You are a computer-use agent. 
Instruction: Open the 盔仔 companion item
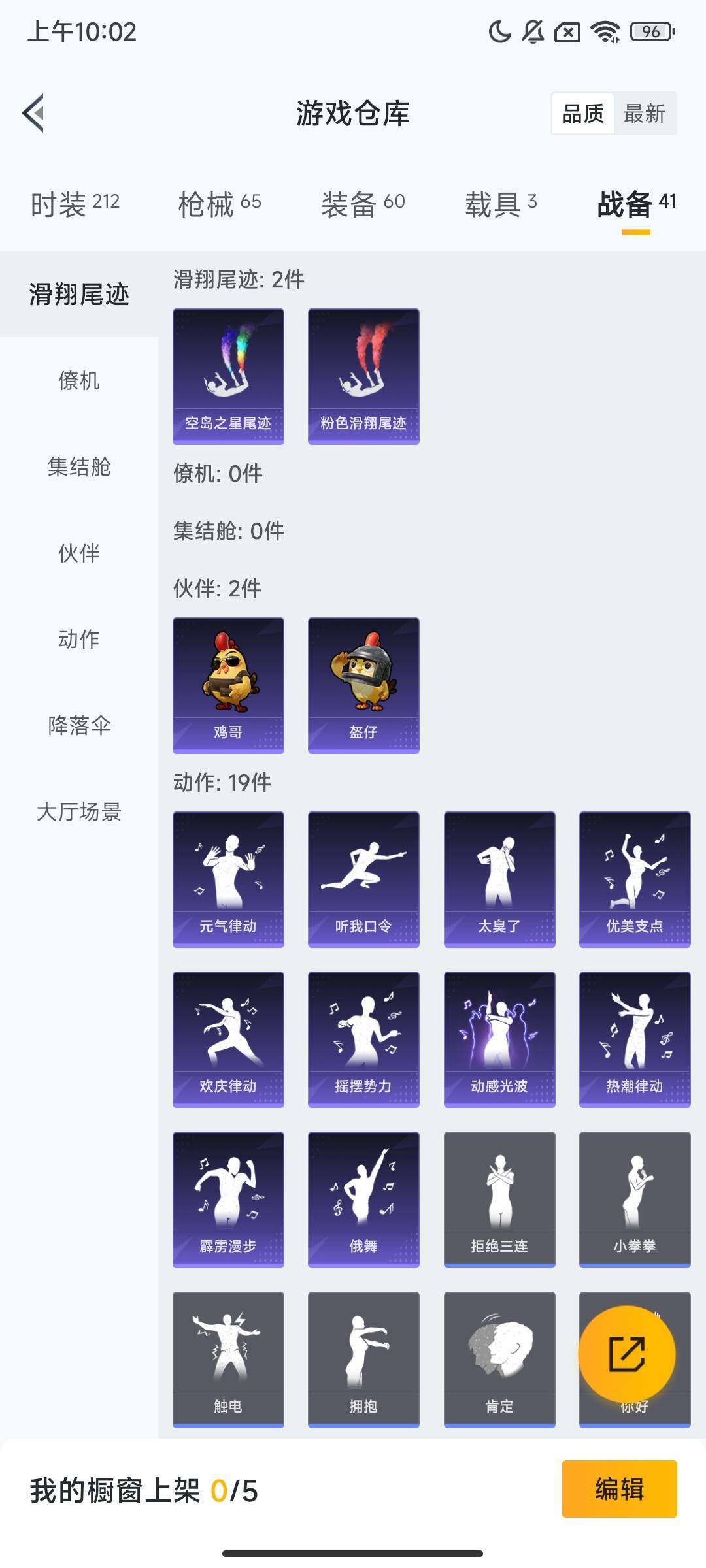point(363,685)
